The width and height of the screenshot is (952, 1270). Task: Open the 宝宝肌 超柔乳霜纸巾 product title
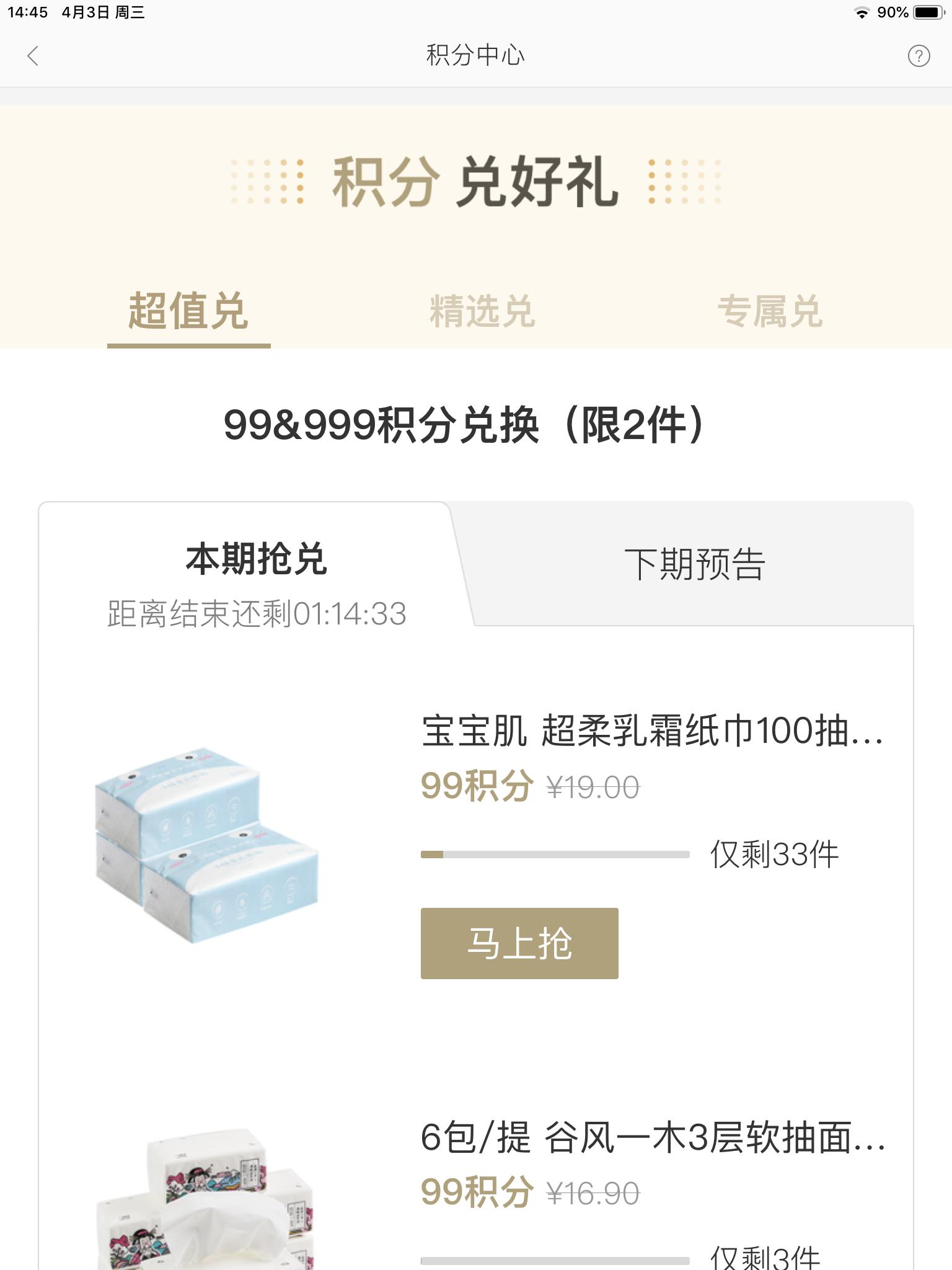pyautogui.click(x=651, y=738)
